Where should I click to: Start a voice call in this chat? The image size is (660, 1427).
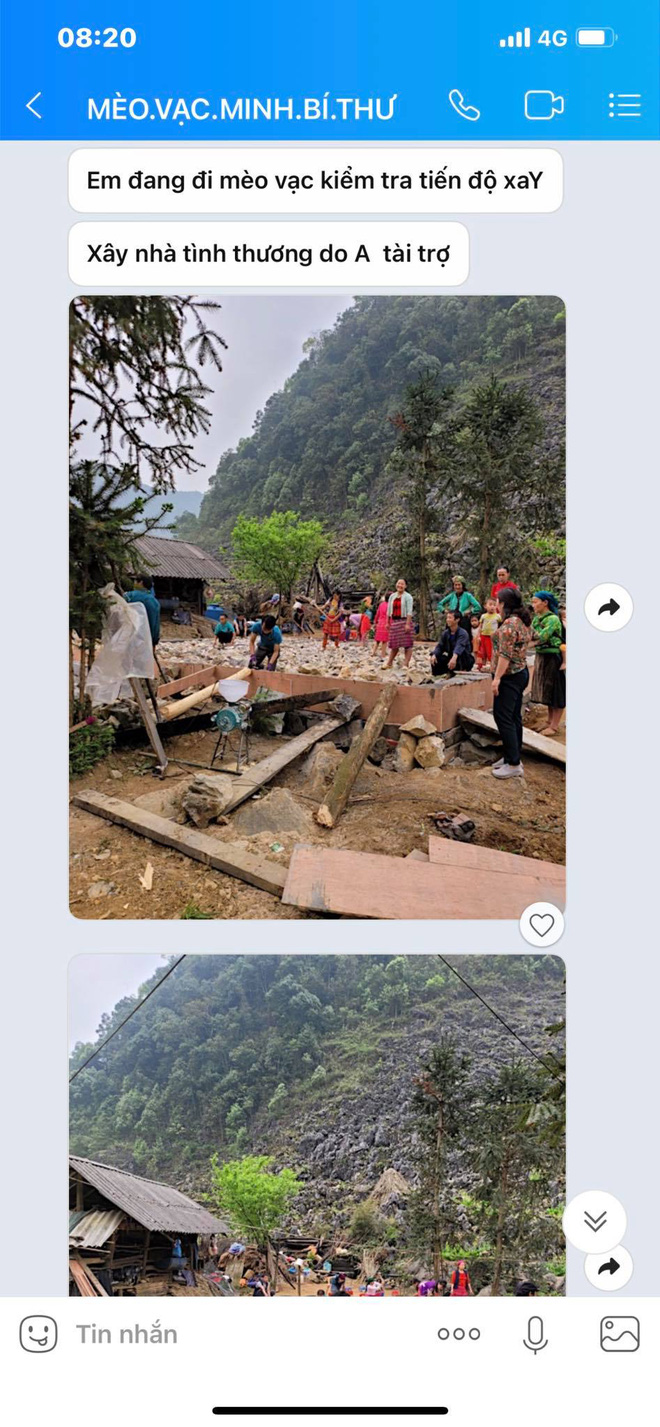tap(464, 106)
